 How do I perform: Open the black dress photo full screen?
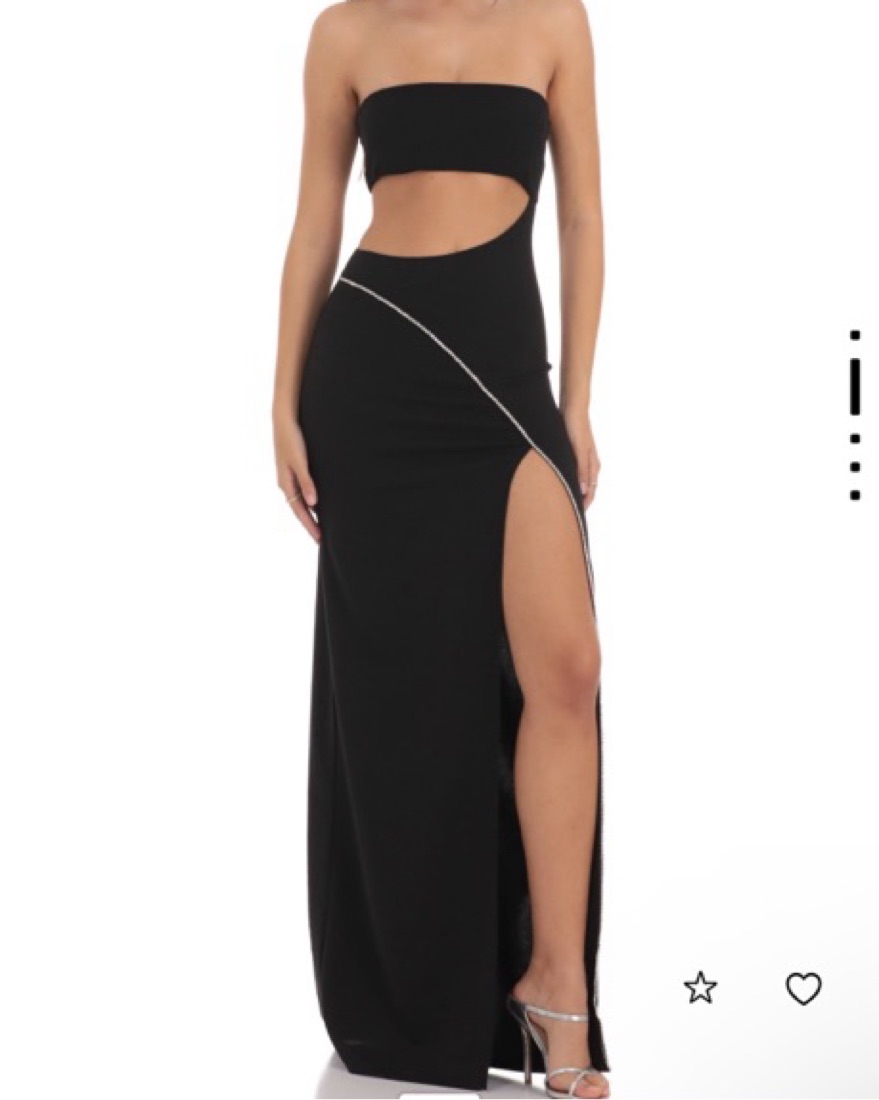pos(440,550)
